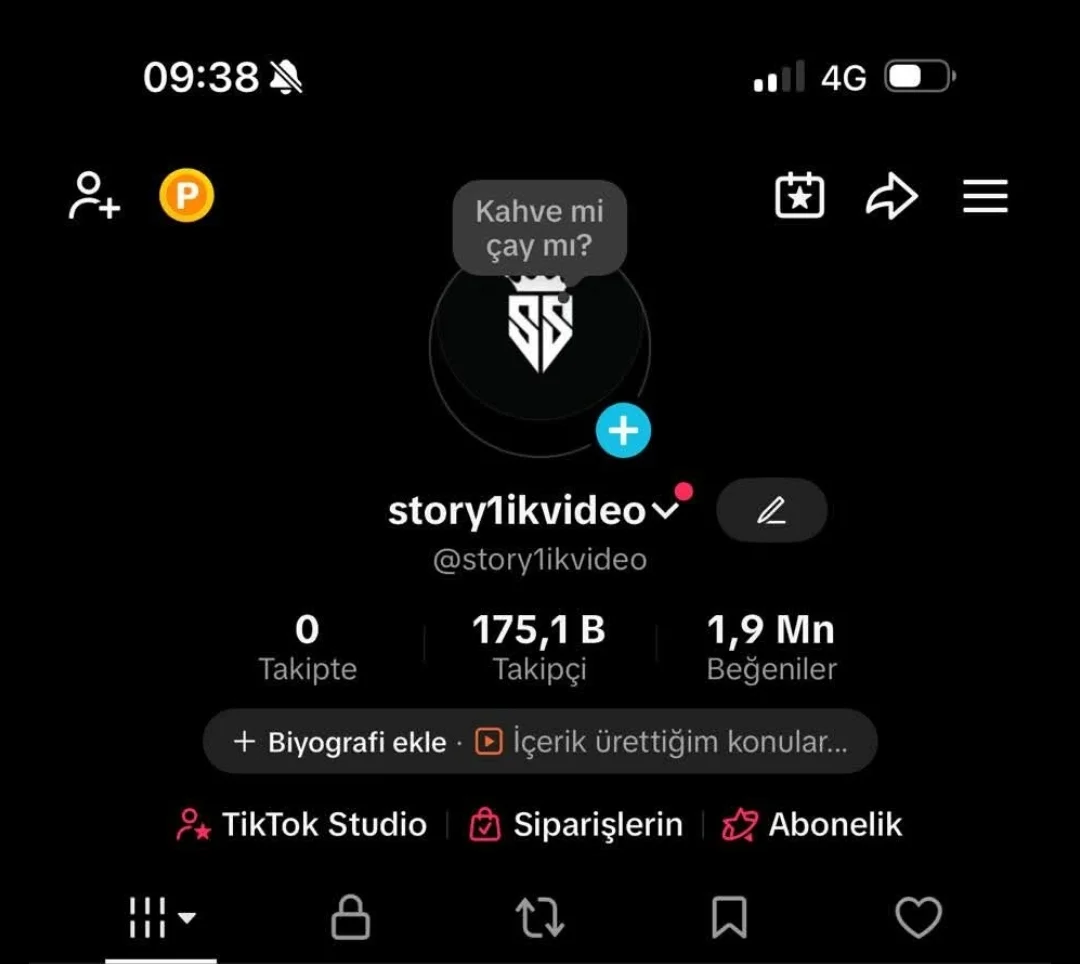Open the calendar star events icon
The image size is (1080, 964).
(x=800, y=196)
